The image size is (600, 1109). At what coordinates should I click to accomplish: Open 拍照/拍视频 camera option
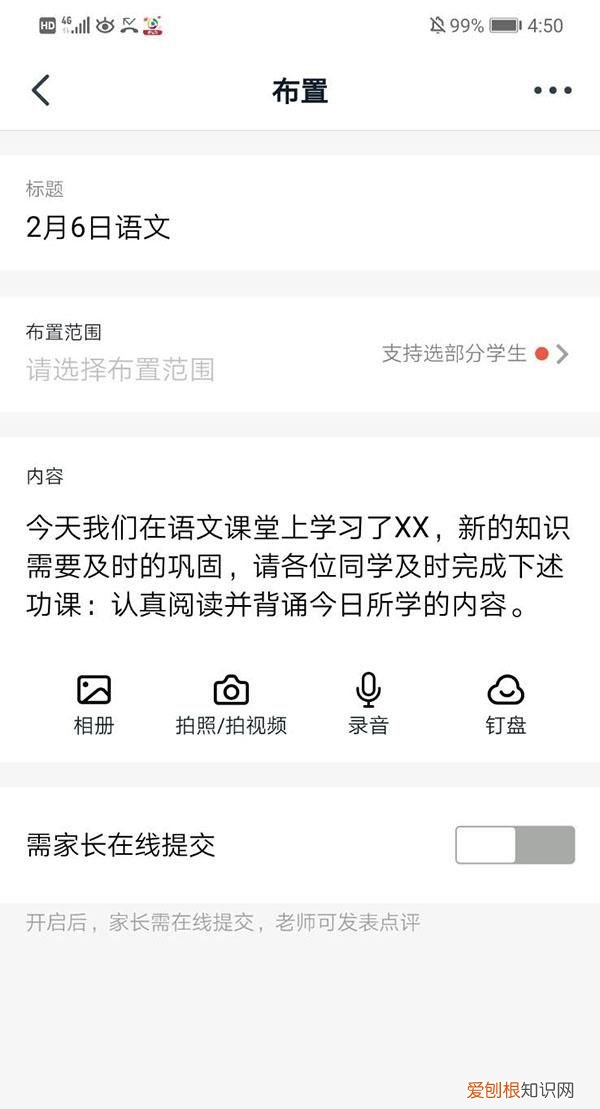point(231,704)
